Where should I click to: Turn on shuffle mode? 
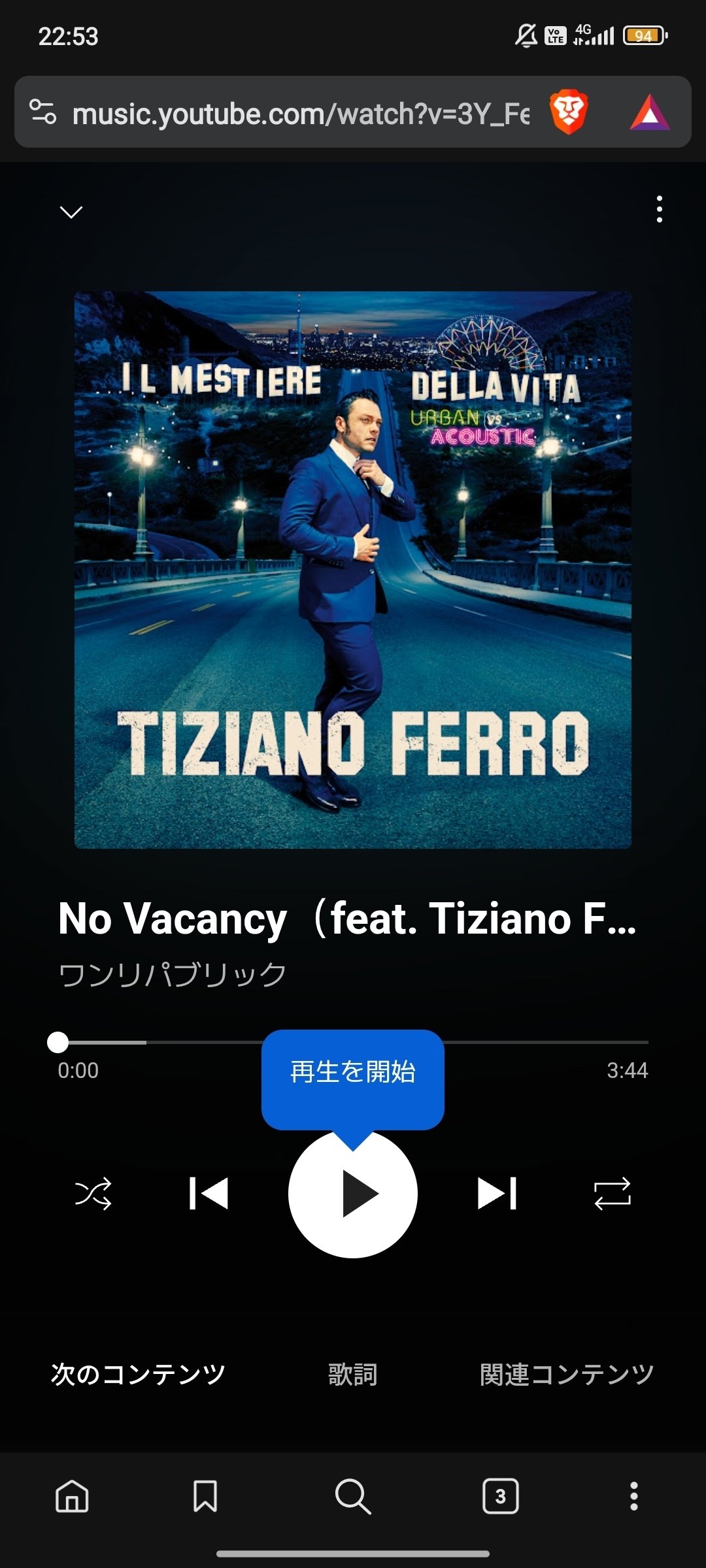(x=93, y=1194)
